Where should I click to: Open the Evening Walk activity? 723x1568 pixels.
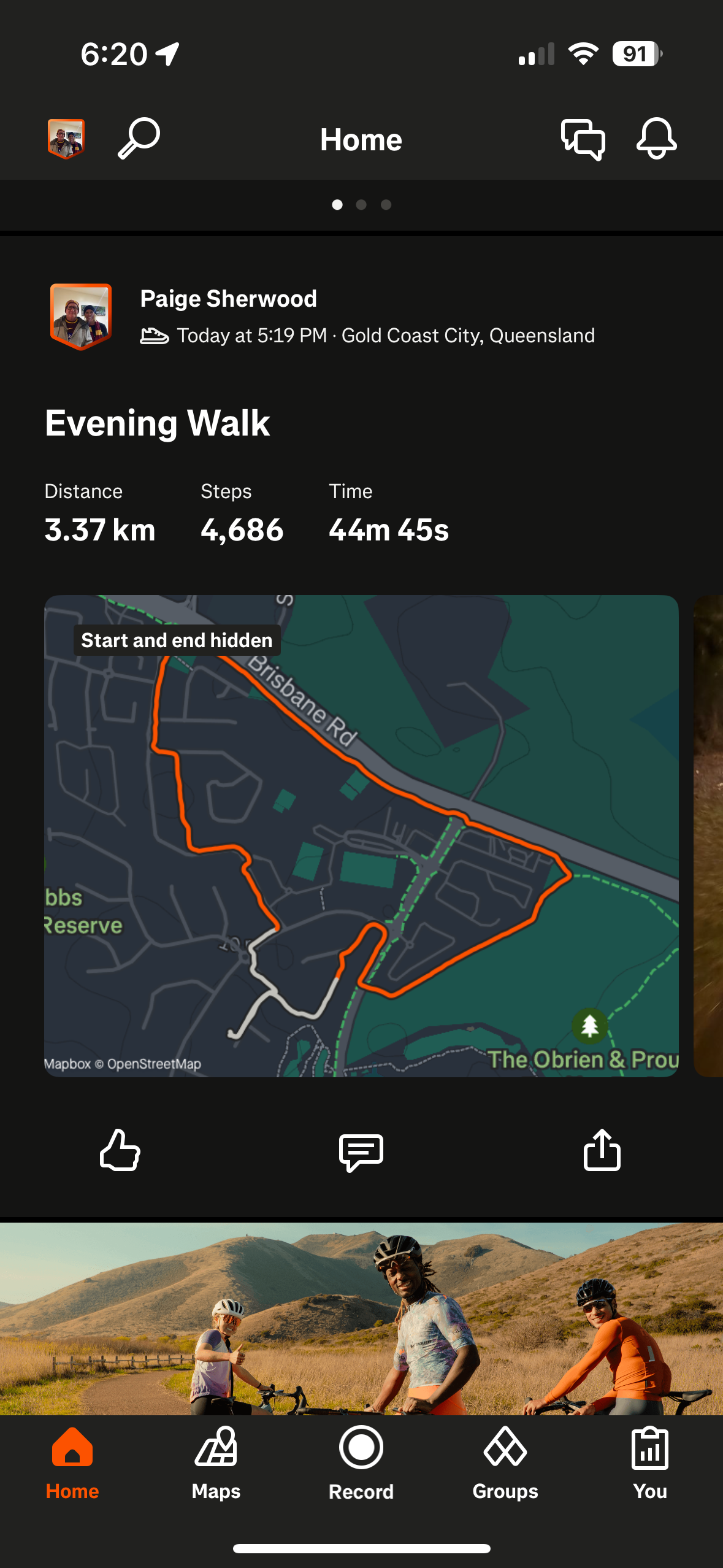157,423
